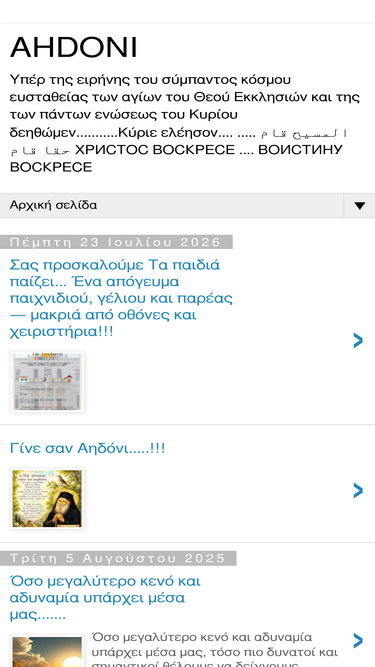The image size is (375, 667).
Task: Tap the sunset thumbnail of the last post
Action: [47, 652]
